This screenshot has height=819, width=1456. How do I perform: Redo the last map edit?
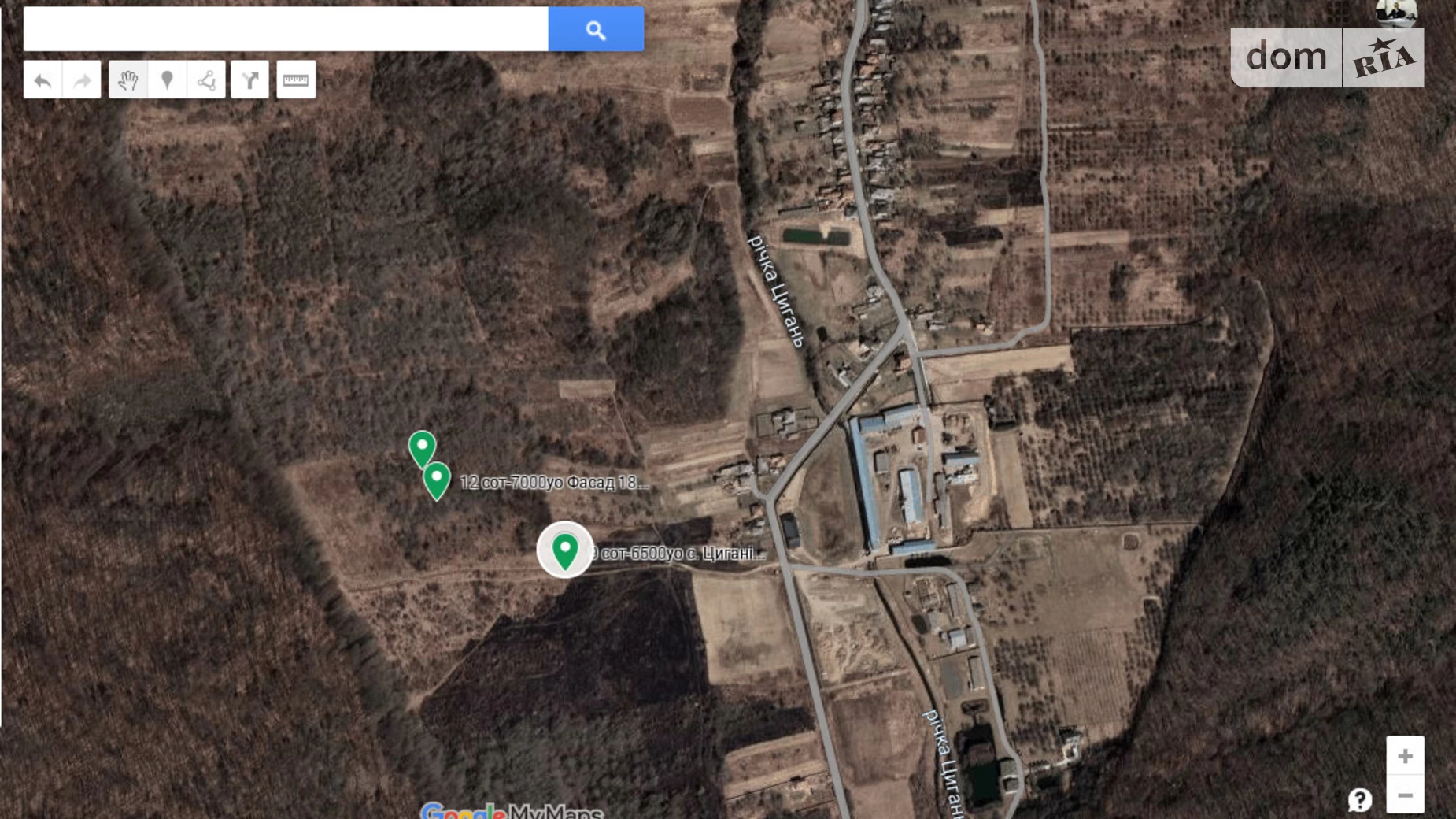click(x=82, y=80)
